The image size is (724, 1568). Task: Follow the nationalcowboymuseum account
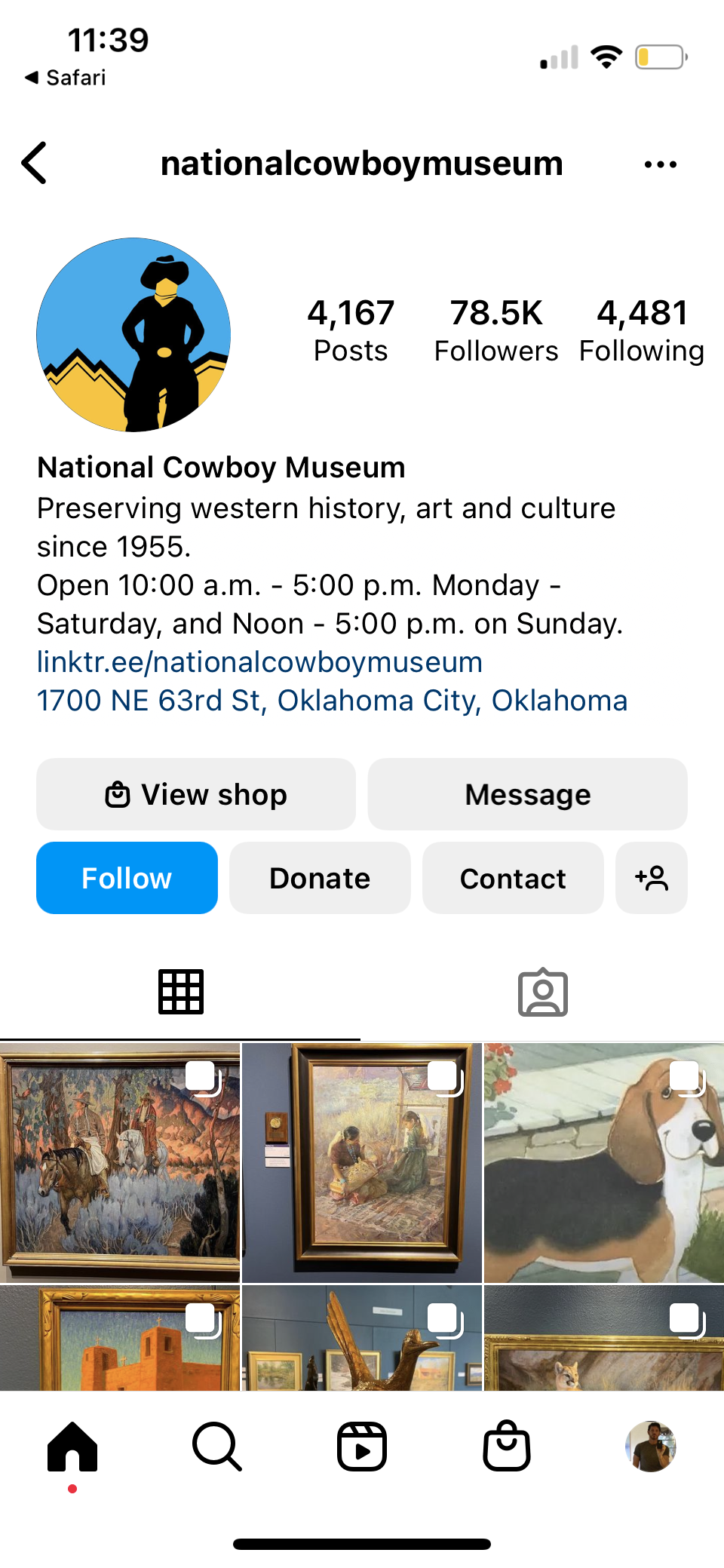pos(127,878)
